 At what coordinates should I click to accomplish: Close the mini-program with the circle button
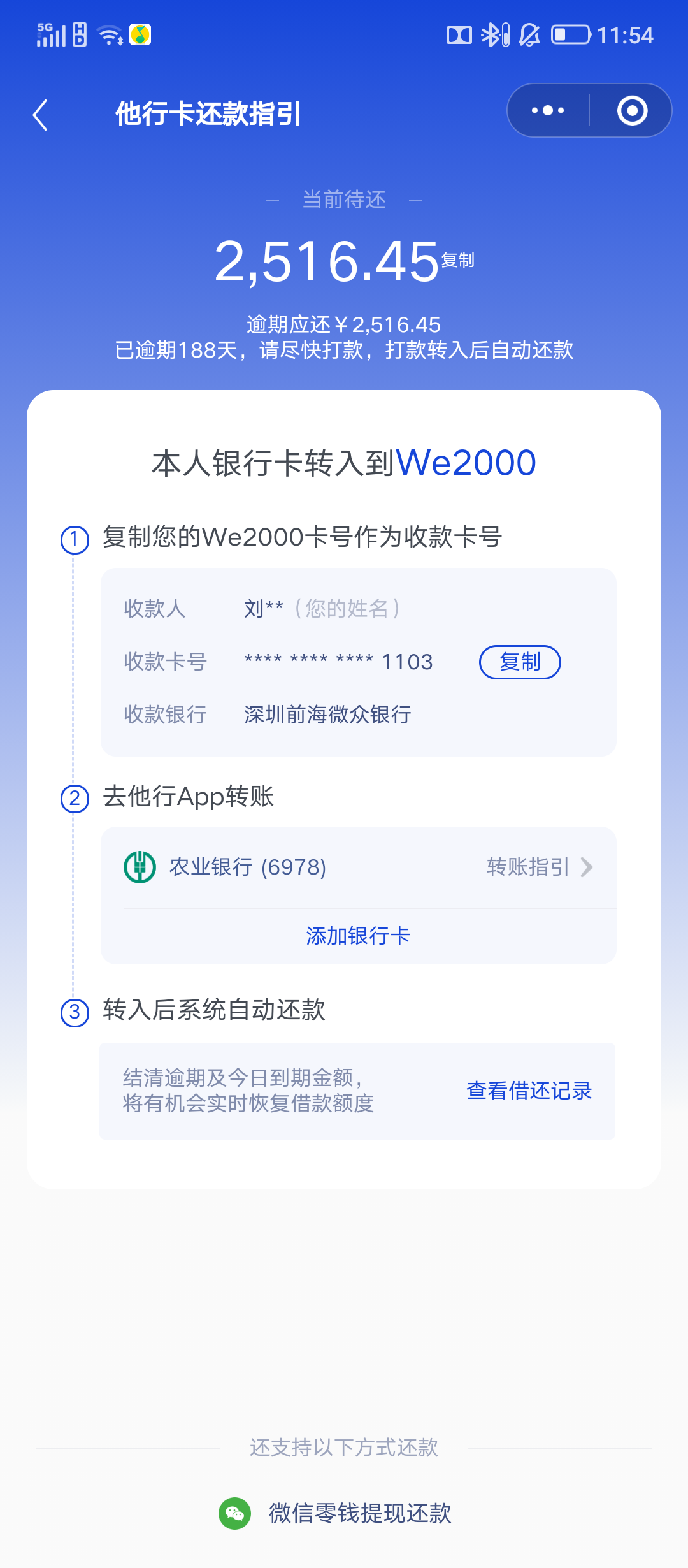tap(632, 111)
